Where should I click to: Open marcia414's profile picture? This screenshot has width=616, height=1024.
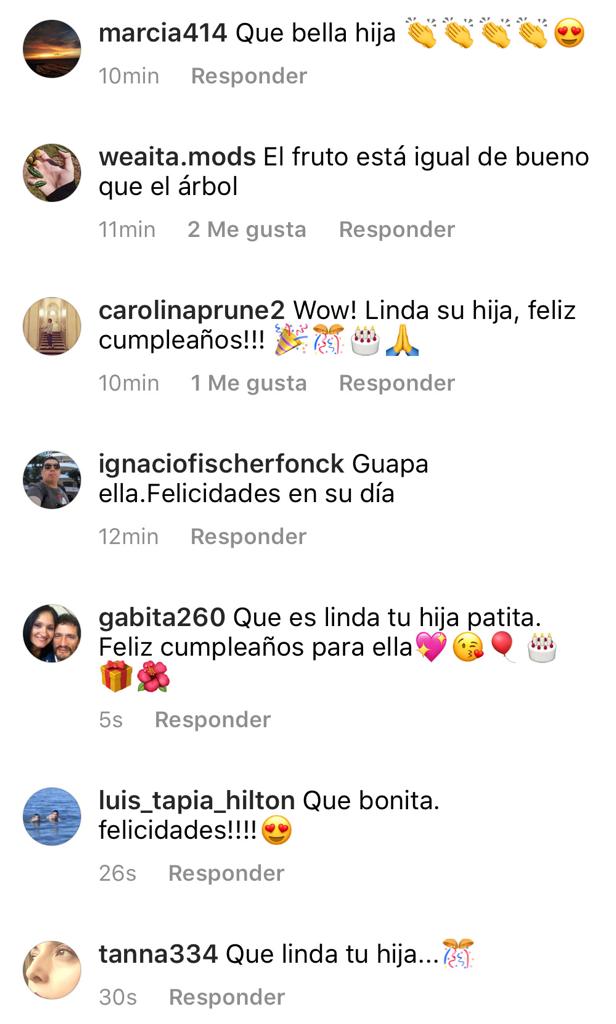tap(52, 49)
